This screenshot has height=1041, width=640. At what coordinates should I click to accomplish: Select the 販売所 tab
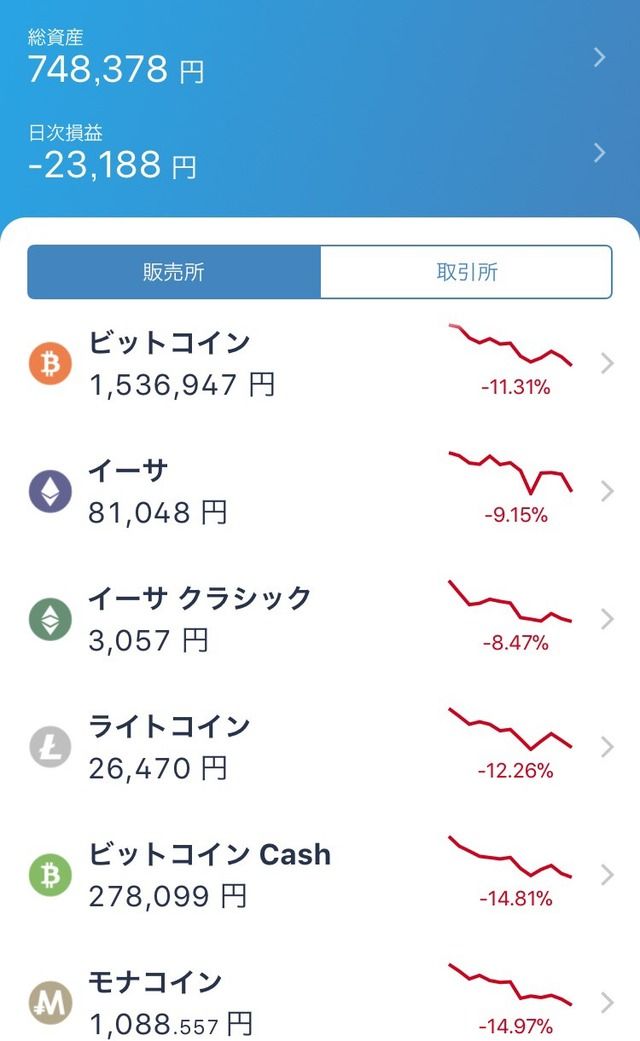[x=174, y=272]
